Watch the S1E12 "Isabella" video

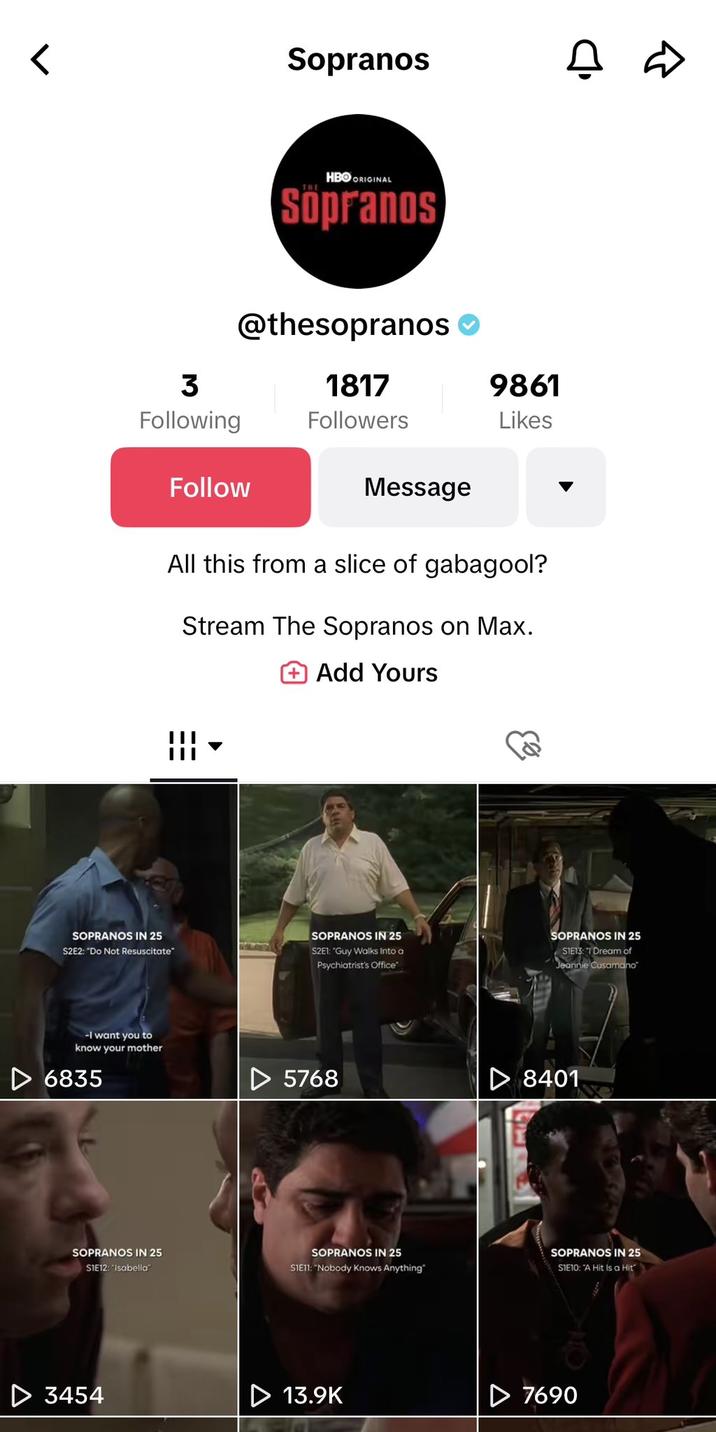(118, 1257)
